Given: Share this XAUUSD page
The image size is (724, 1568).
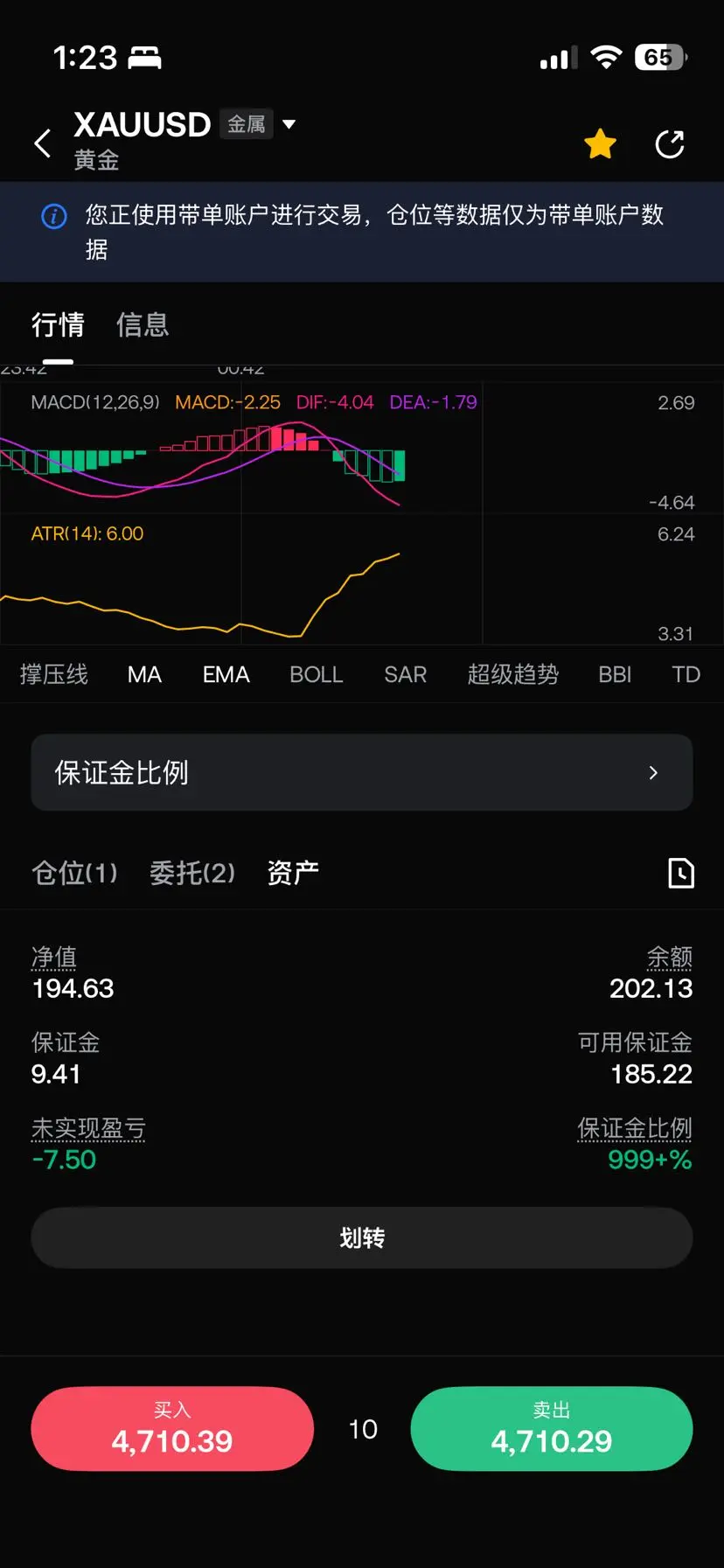Looking at the screenshot, I should (x=670, y=144).
